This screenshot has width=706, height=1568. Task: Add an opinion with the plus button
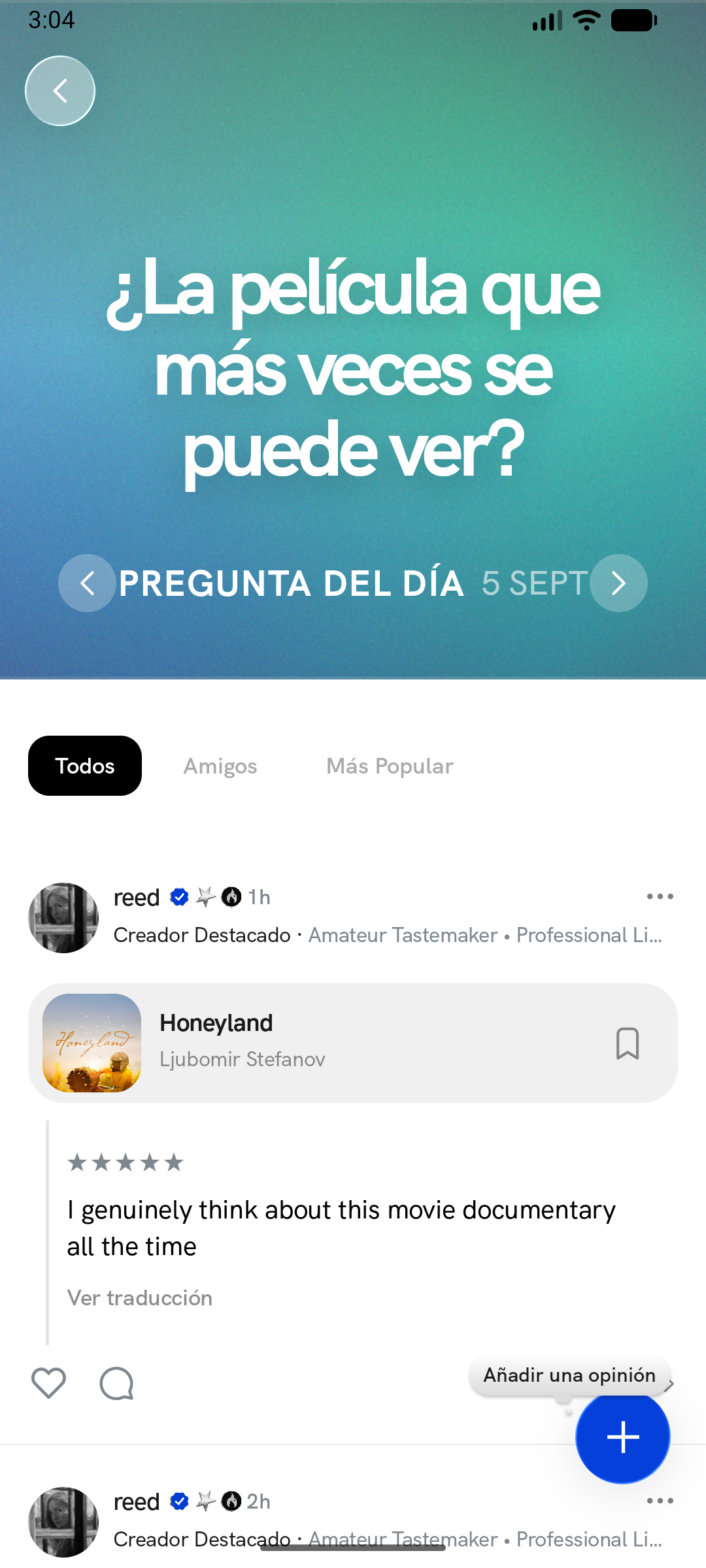pyautogui.click(x=622, y=1437)
